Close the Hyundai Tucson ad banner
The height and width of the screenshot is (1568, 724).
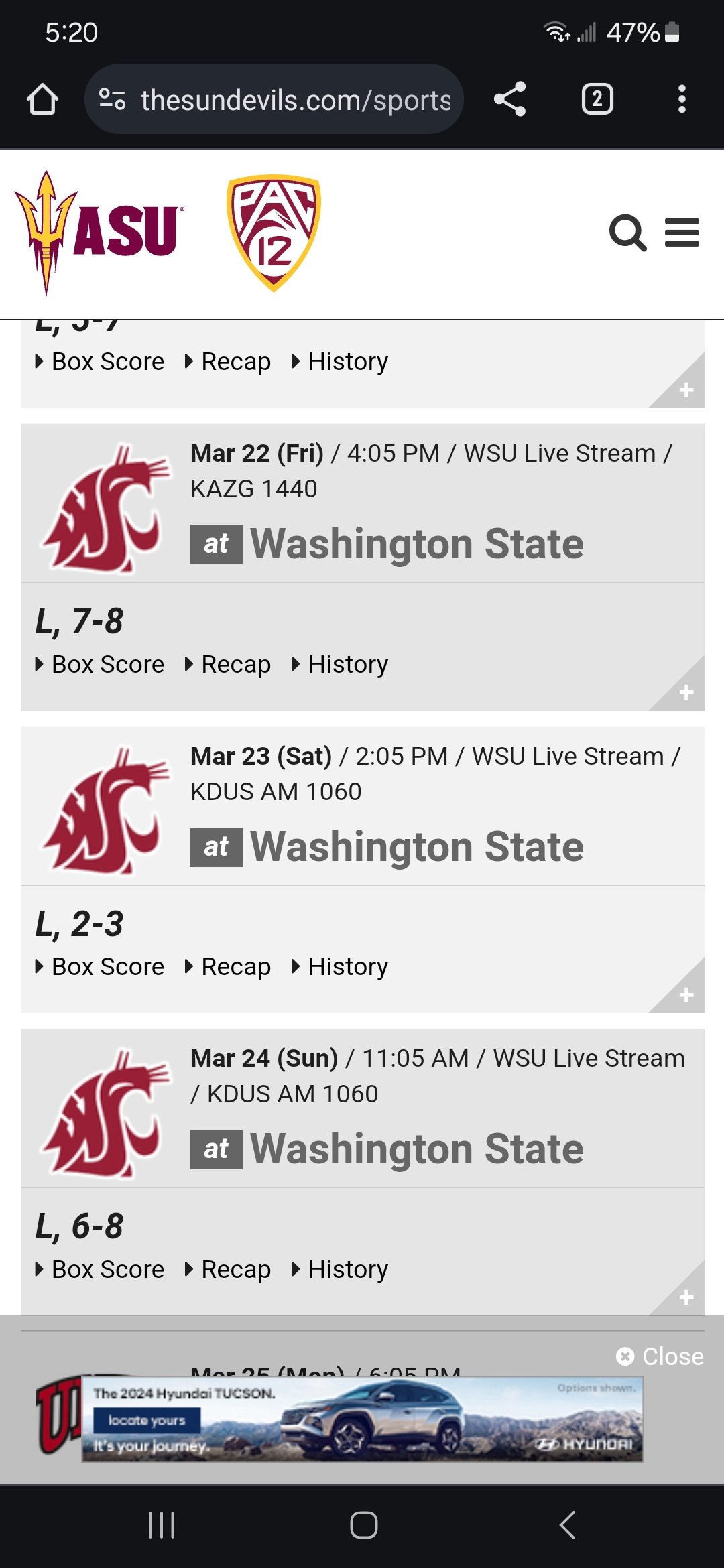660,1356
